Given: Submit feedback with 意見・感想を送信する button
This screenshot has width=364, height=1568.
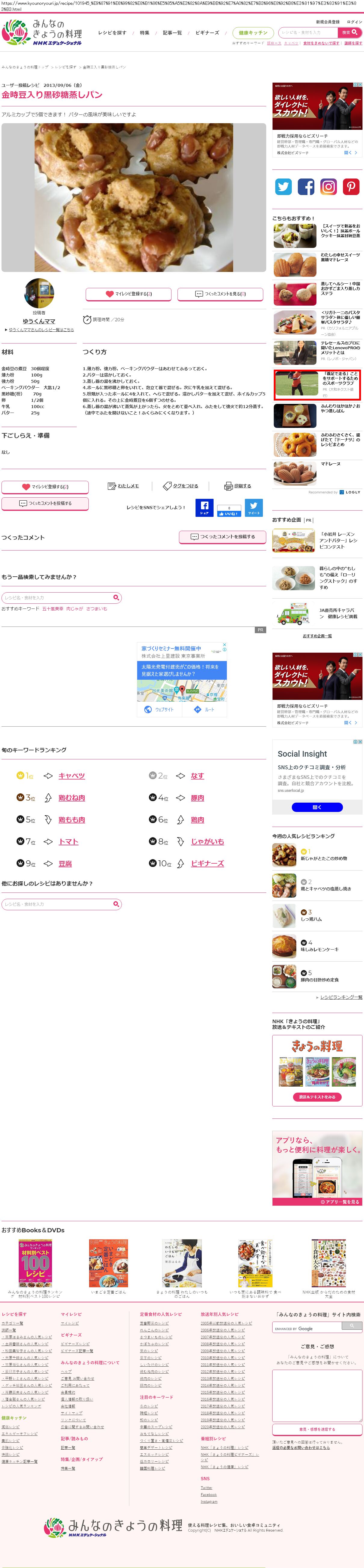Looking at the screenshot, I should pos(316,1429).
